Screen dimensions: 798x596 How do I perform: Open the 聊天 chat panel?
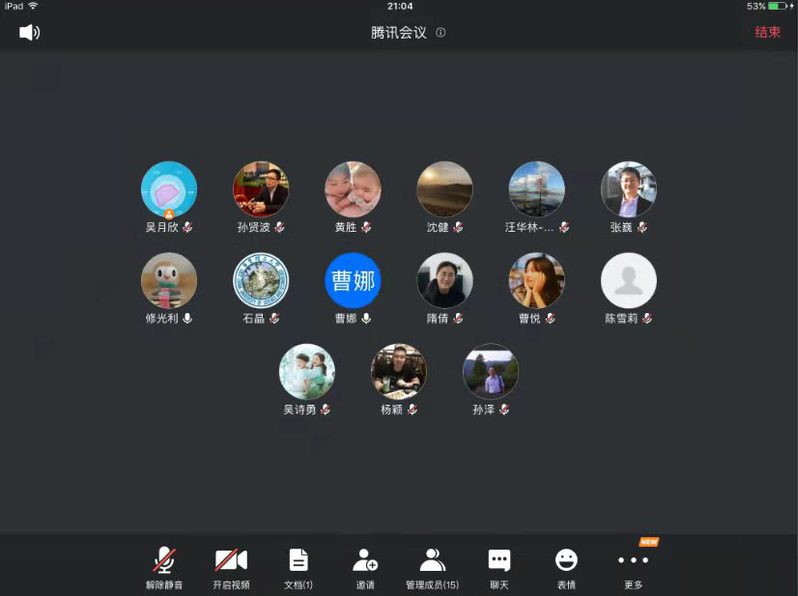[499, 566]
